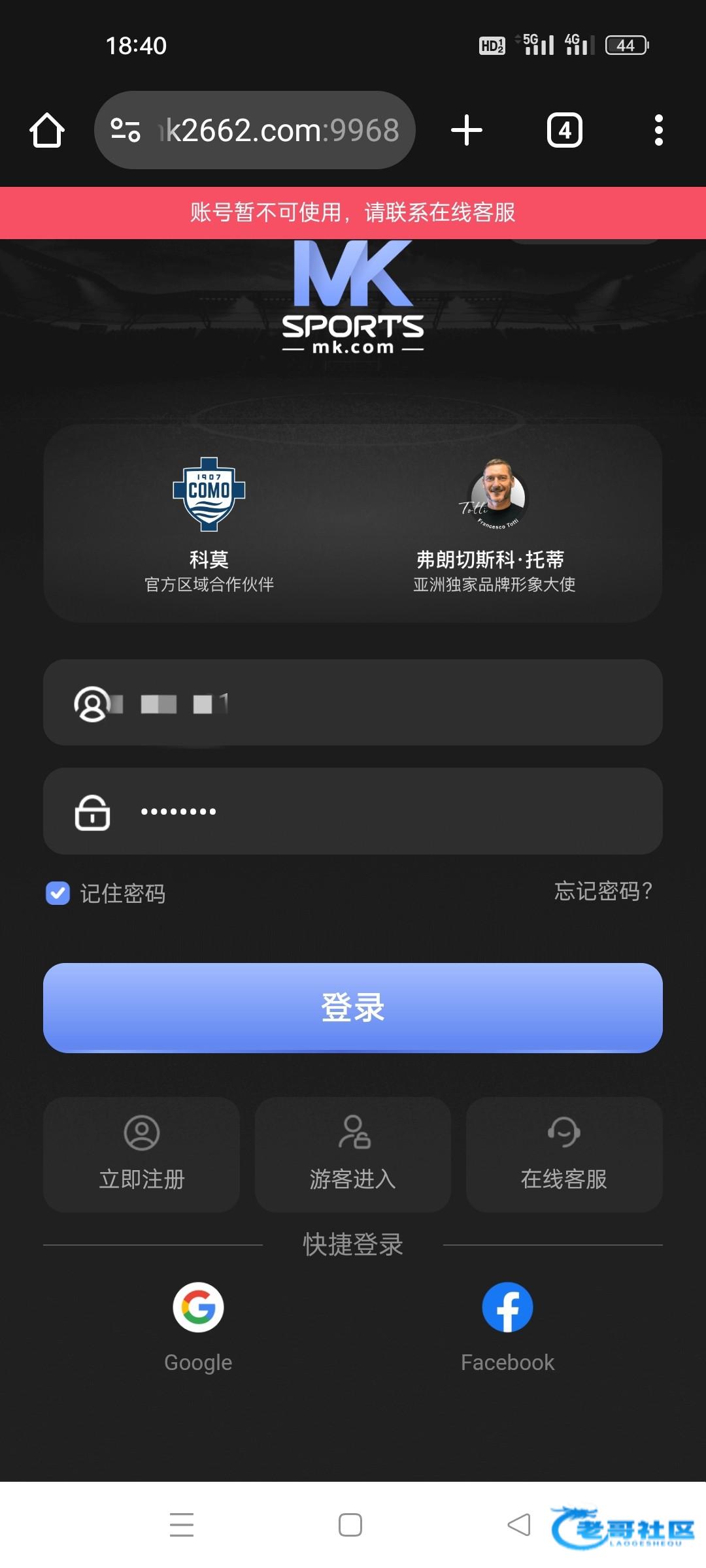Tap the browser address bar
The image size is (706, 1568).
click(261, 130)
